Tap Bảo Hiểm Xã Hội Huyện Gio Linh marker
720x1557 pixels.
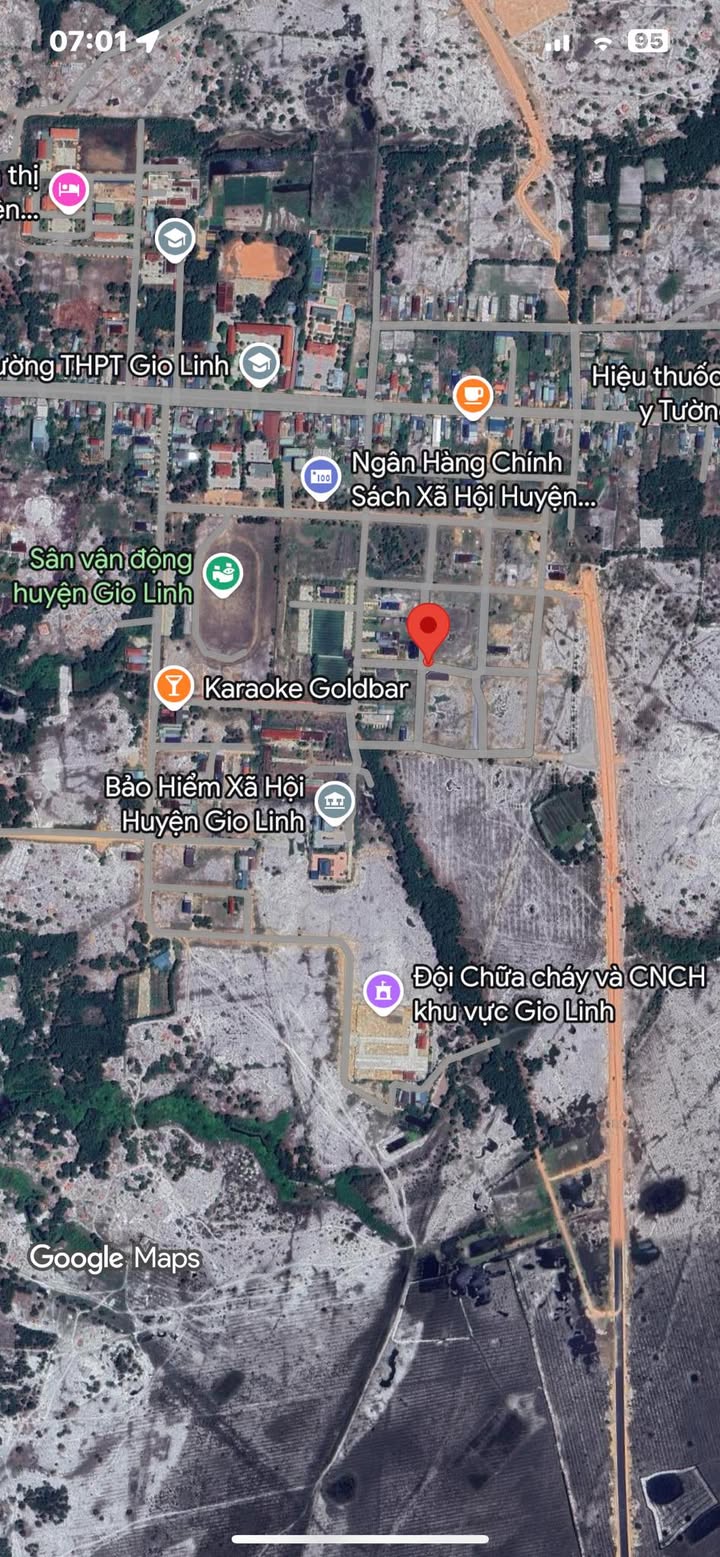click(334, 802)
